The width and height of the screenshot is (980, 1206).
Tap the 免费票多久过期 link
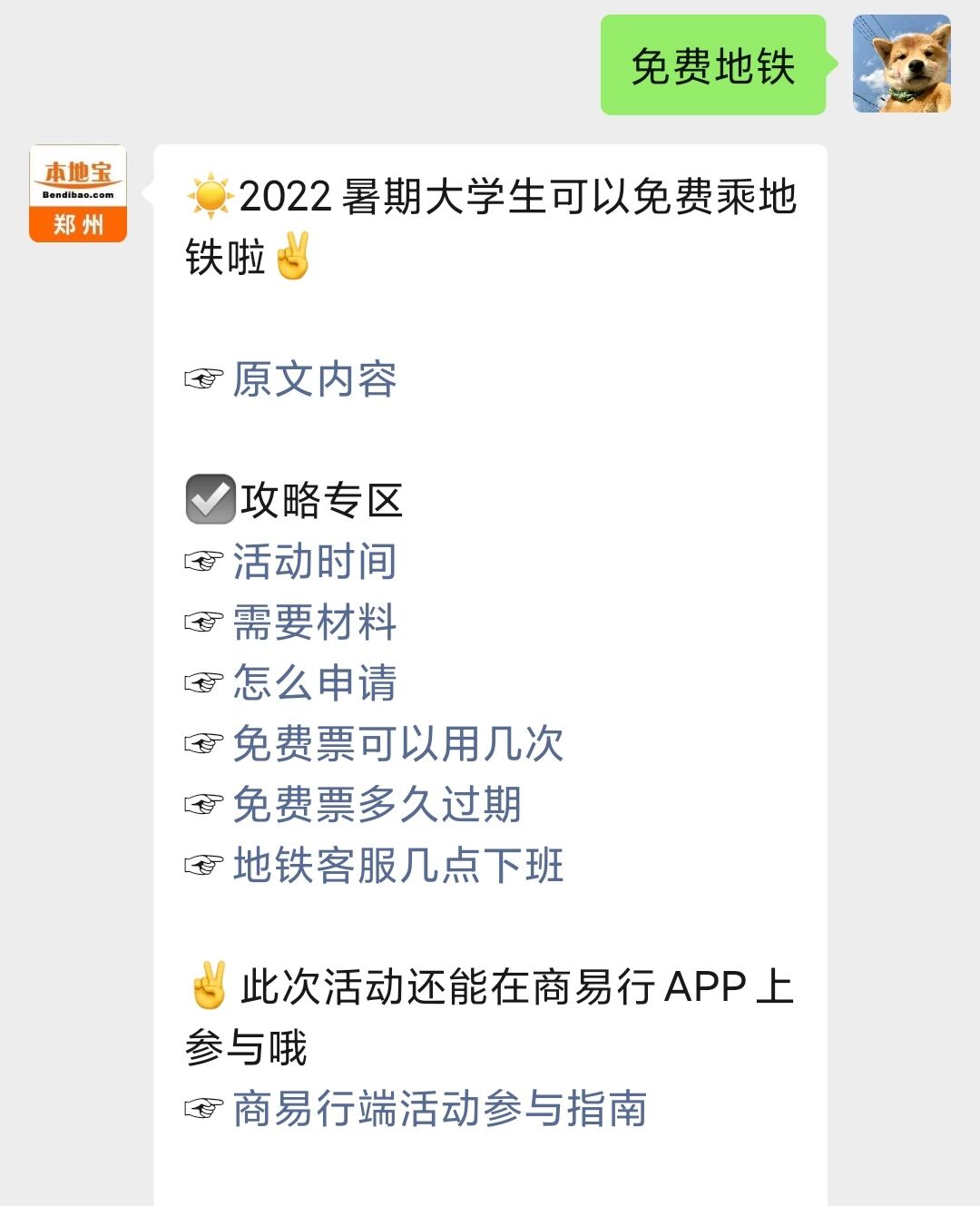377,805
